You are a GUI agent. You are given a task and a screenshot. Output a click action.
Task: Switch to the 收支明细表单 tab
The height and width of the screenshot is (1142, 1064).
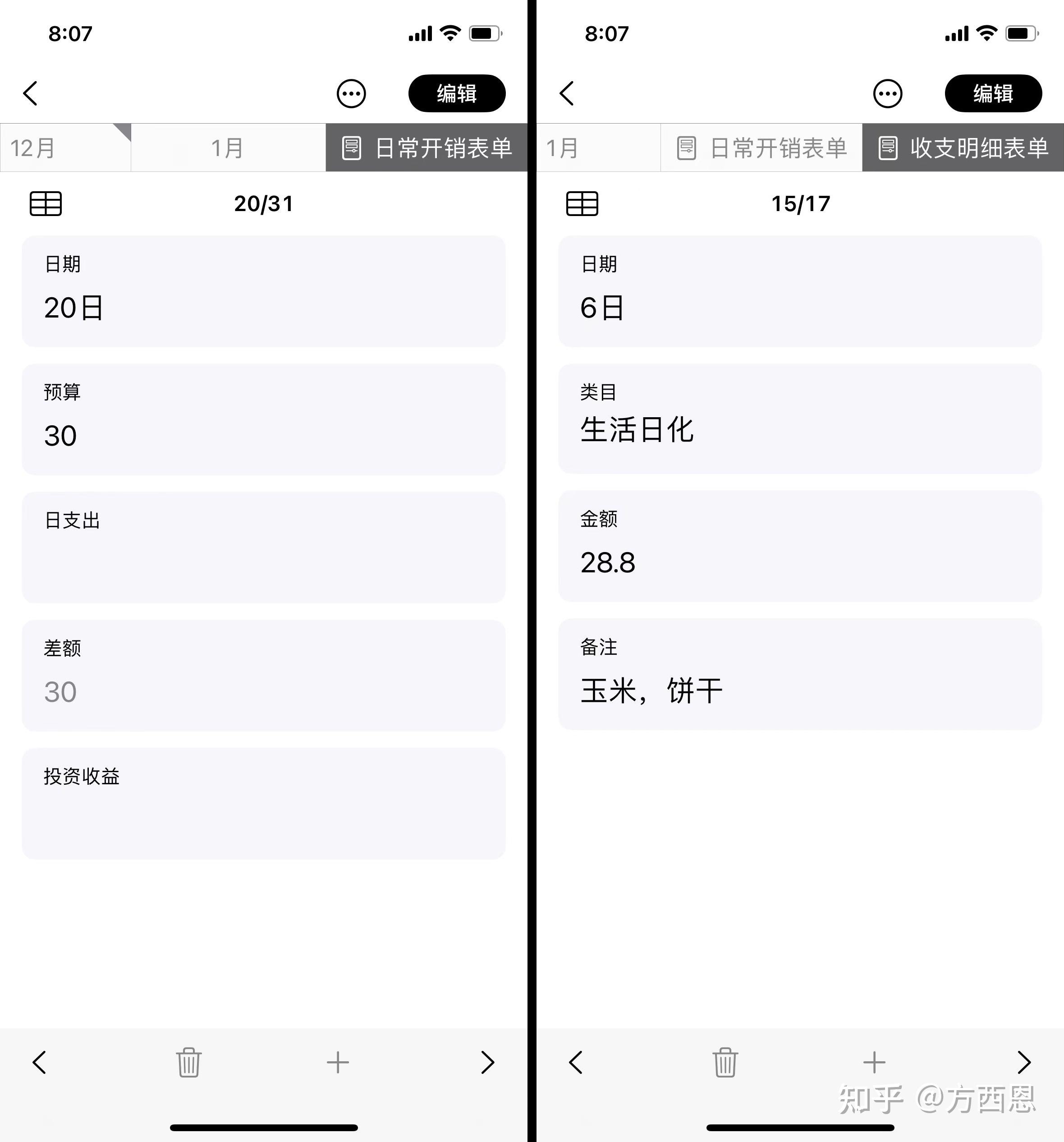click(963, 147)
